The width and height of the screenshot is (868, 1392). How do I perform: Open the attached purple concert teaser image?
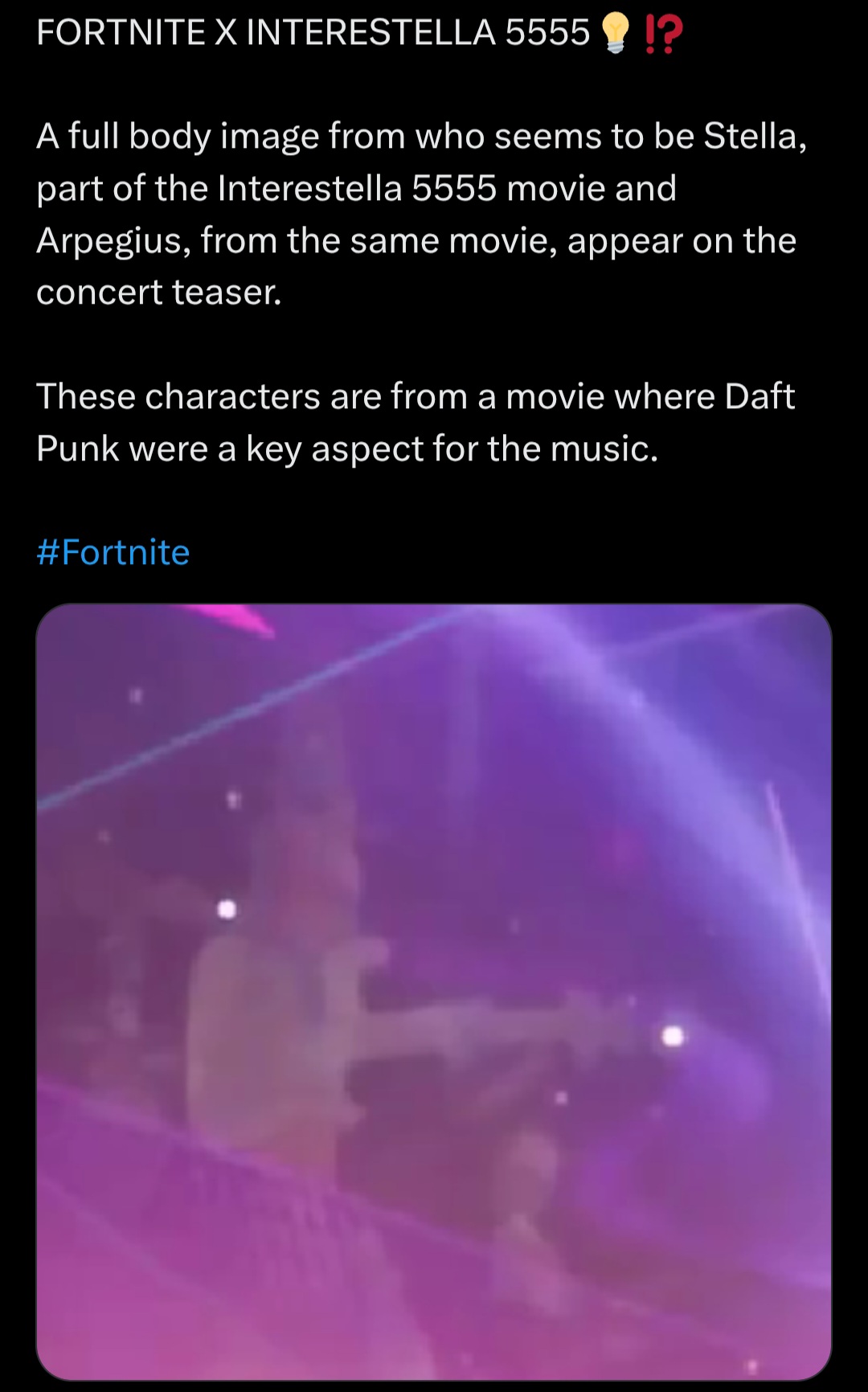[434, 992]
